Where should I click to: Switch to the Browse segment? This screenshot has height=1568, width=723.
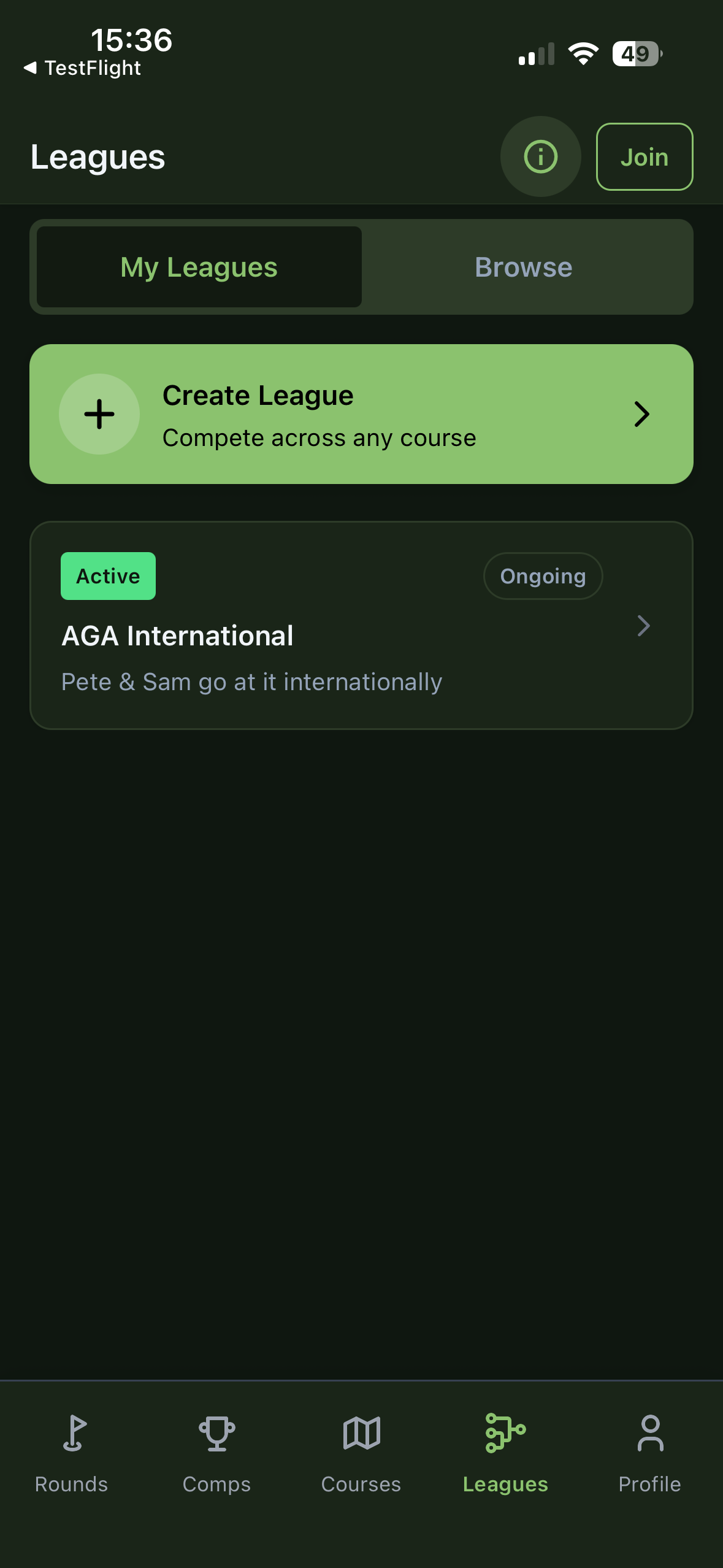pyautogui.click(x=523, y=267)
